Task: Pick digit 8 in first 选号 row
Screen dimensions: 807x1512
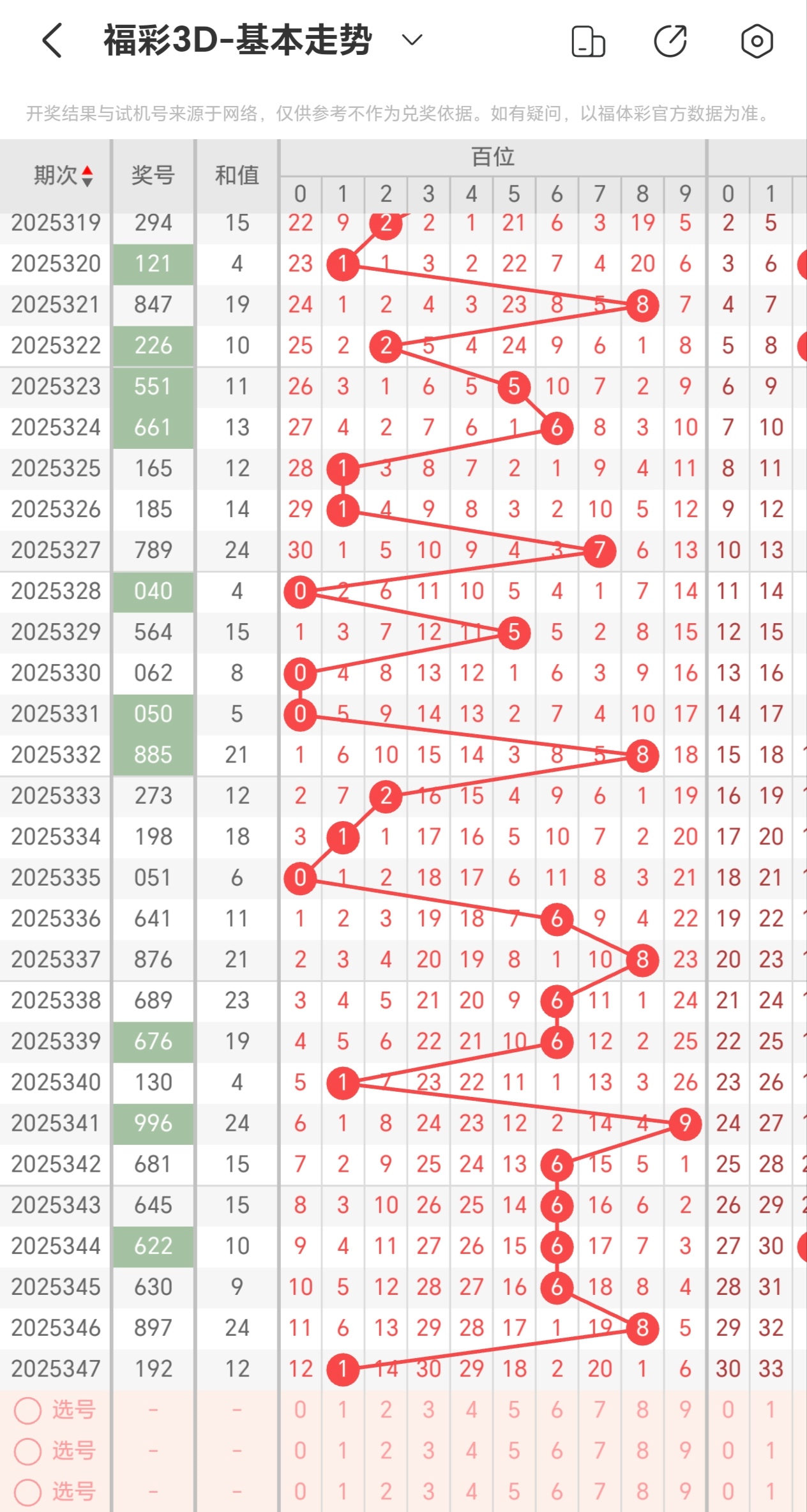Action: click(x=642, y=1409)
